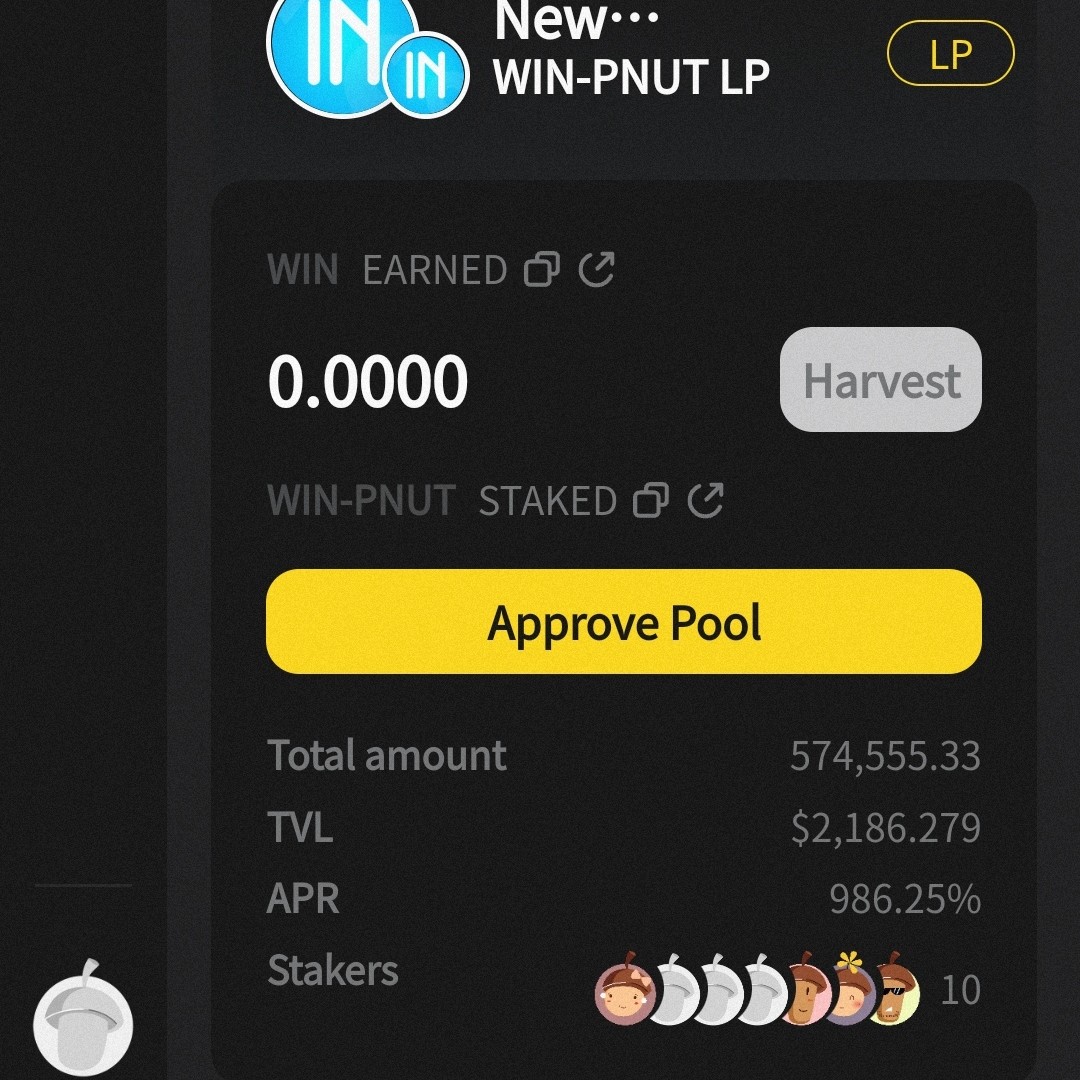Open the WIN-PNUT staked external link

tap(706, 500)
